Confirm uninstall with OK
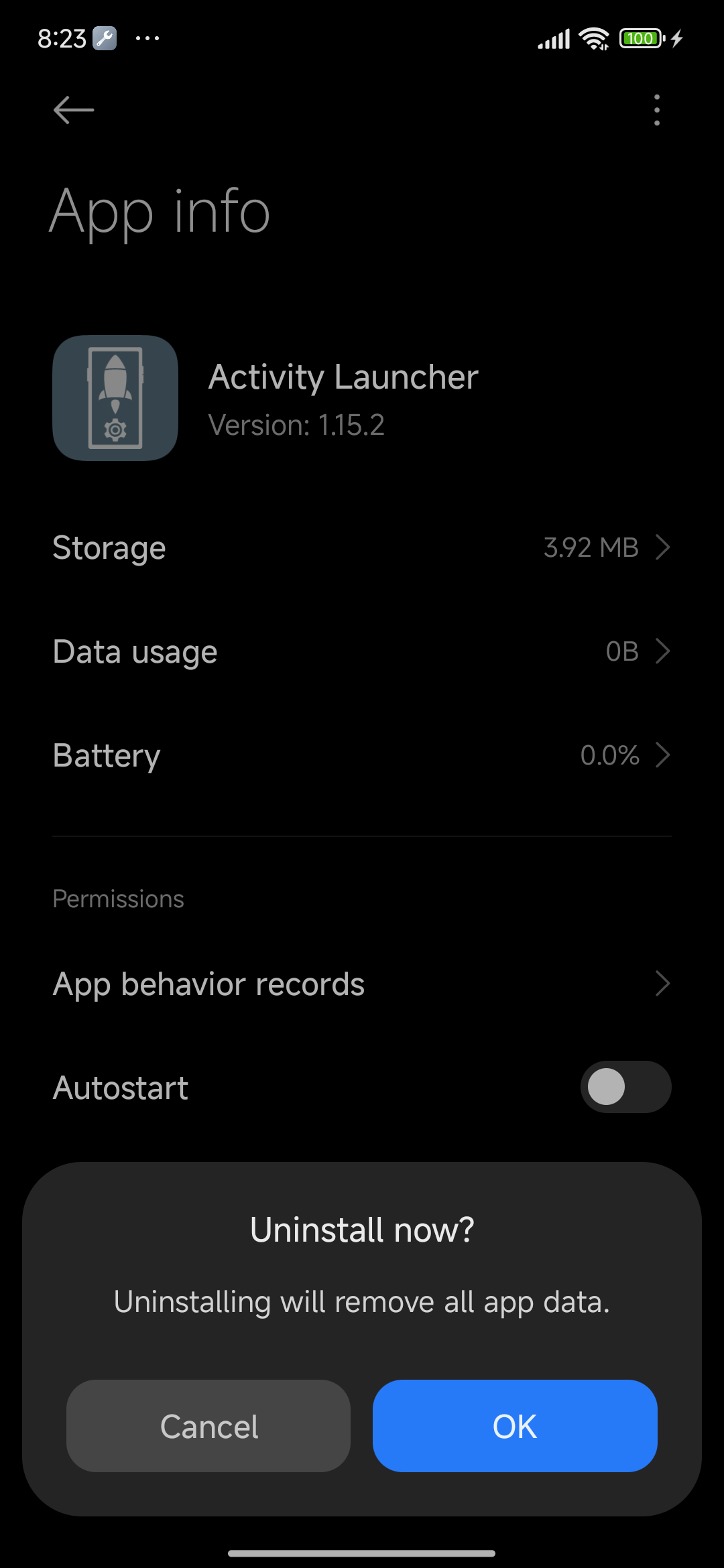Image resolution: width=724 pixels, height=1568 pixels. pyautogui.click(x=515, y=1426)
